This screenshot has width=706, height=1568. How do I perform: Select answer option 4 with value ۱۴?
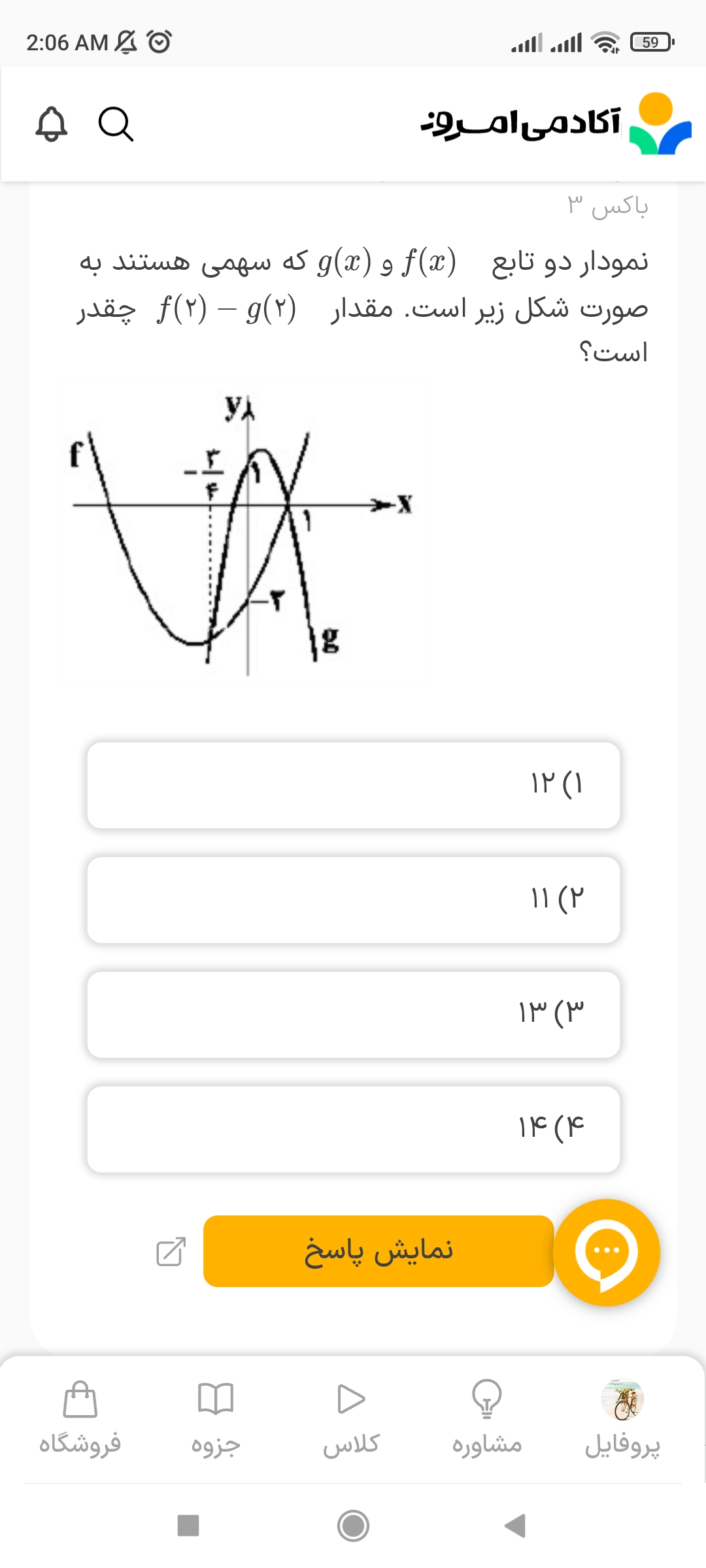[353, 1129]
